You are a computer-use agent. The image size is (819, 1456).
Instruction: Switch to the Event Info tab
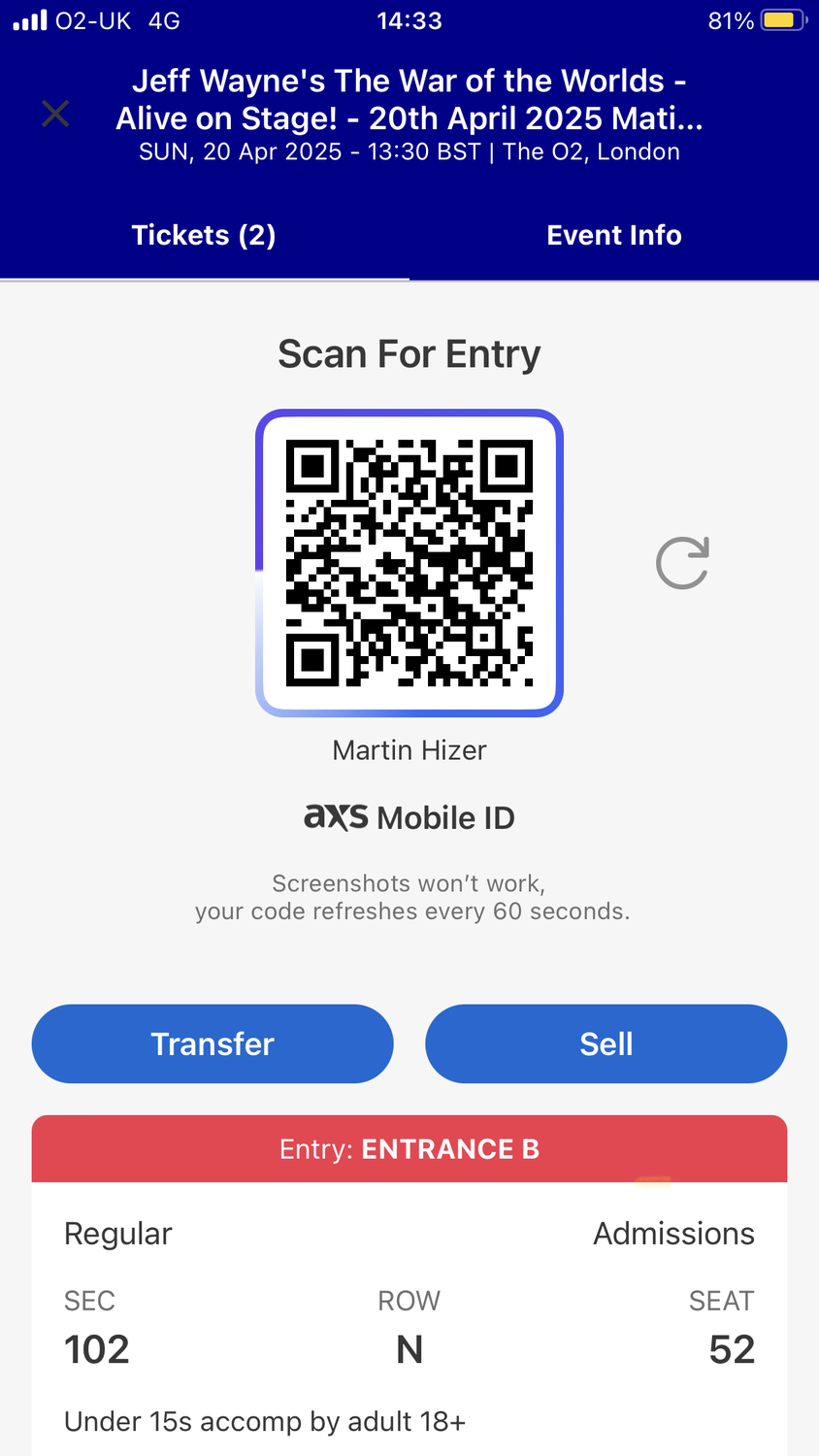click(x=613, y=236)
